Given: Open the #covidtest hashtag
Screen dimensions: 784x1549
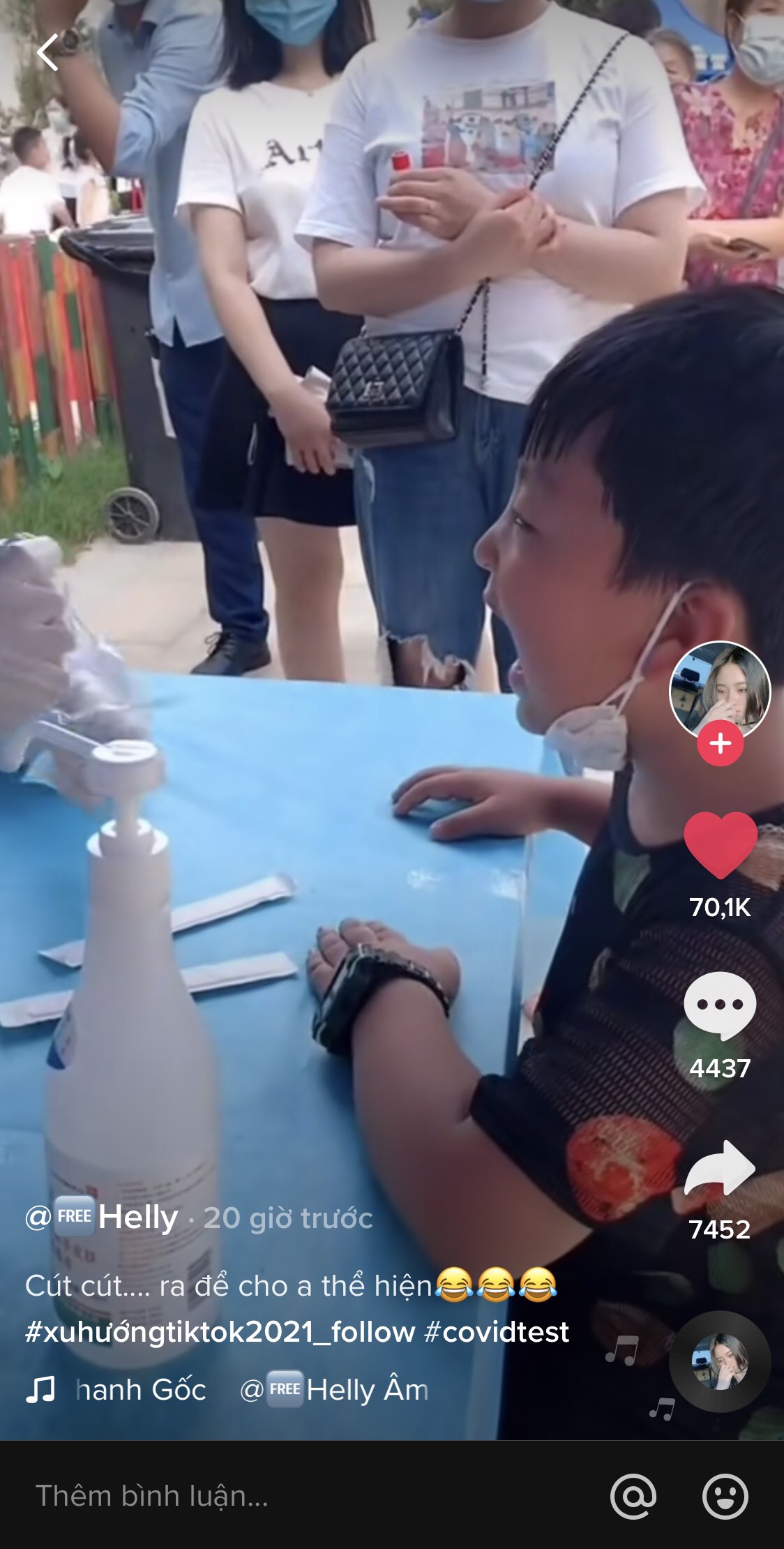Looking at the screenshot, I should 497,1332.
